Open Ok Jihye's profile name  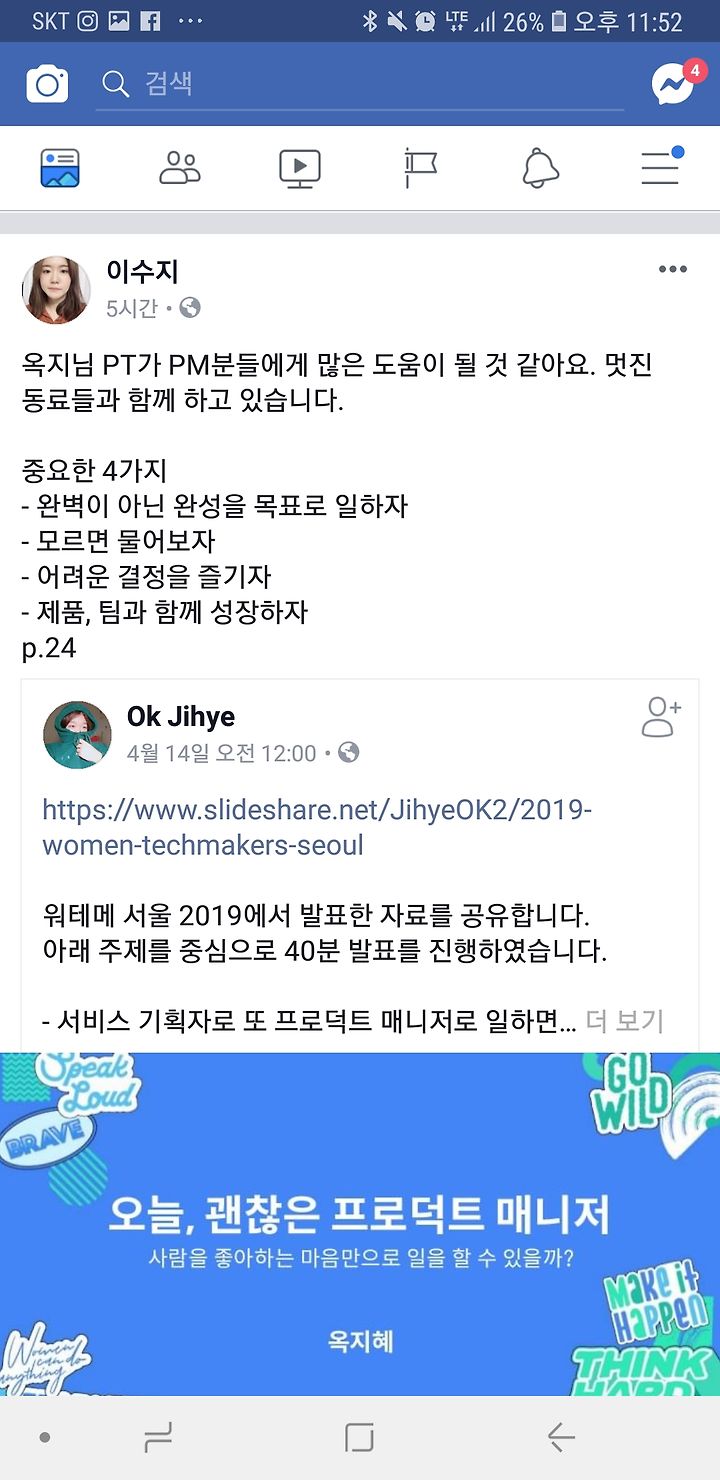[181, 717]
